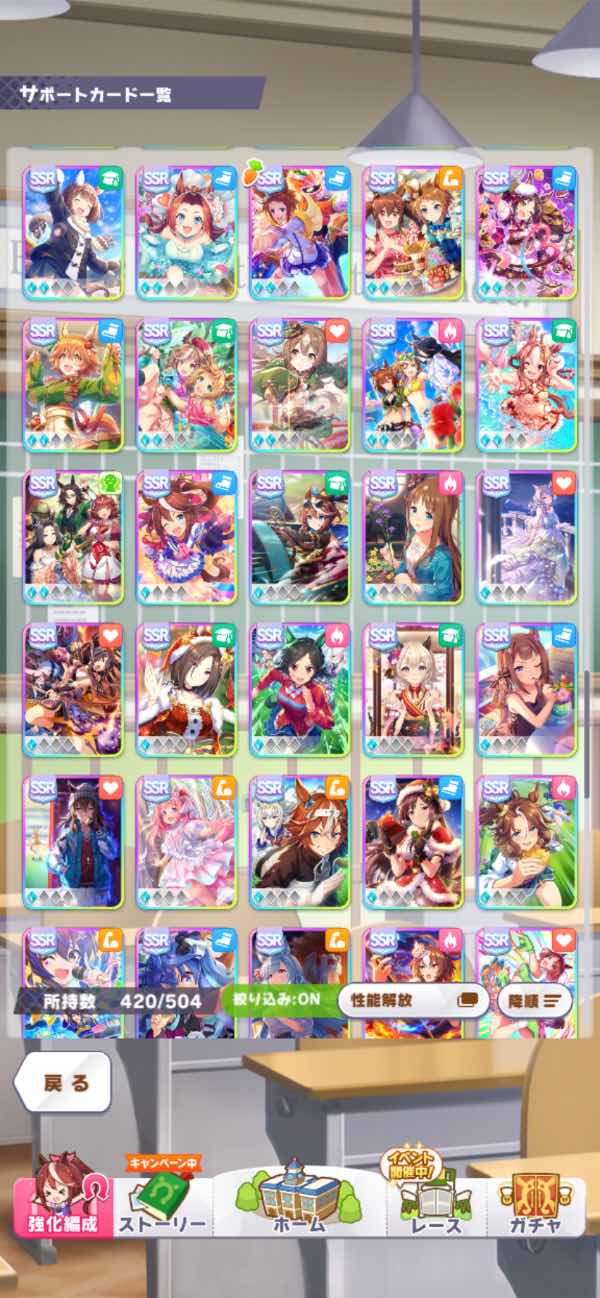Open the orange-haired girl in green sweater card

(x=73, y=385)
